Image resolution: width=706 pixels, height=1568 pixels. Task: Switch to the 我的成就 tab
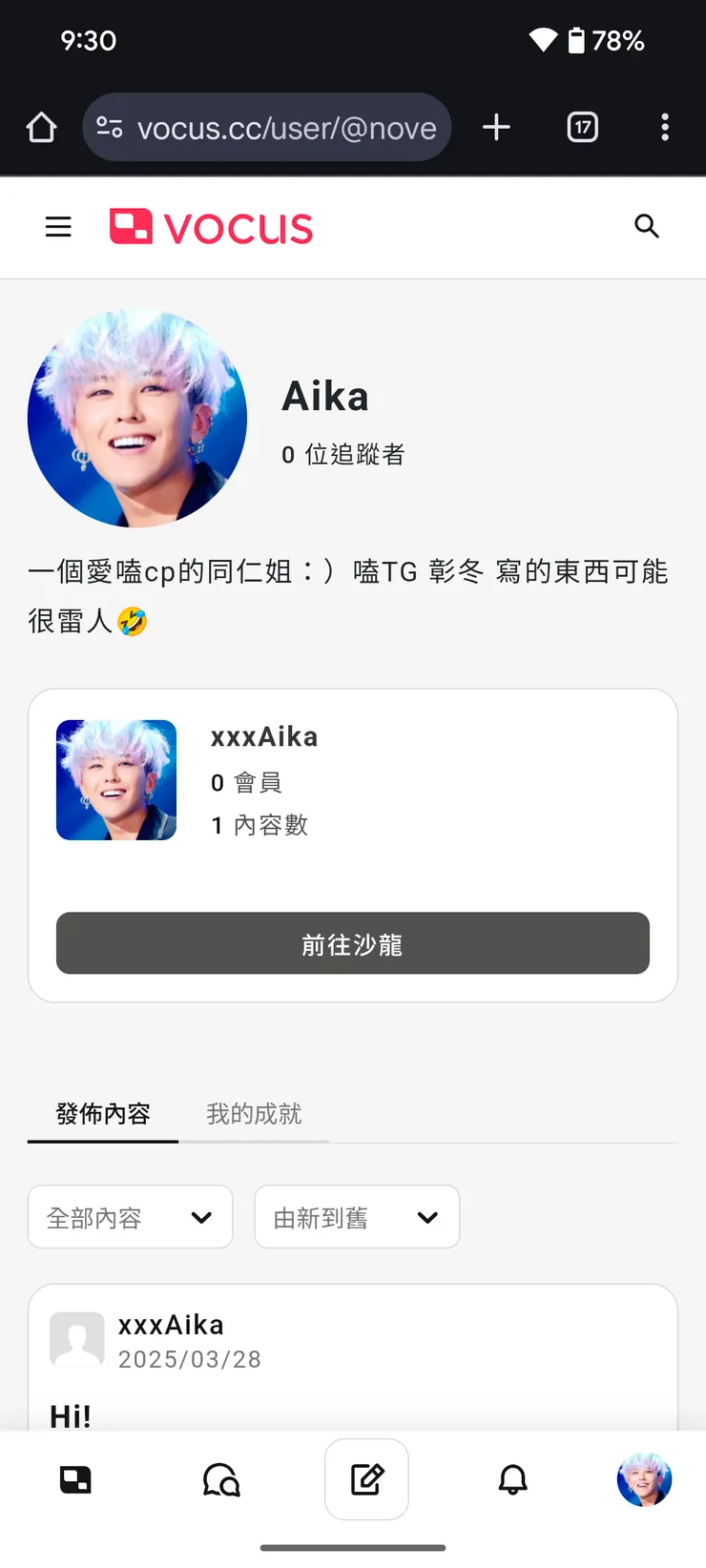[x=254, y=1114]
